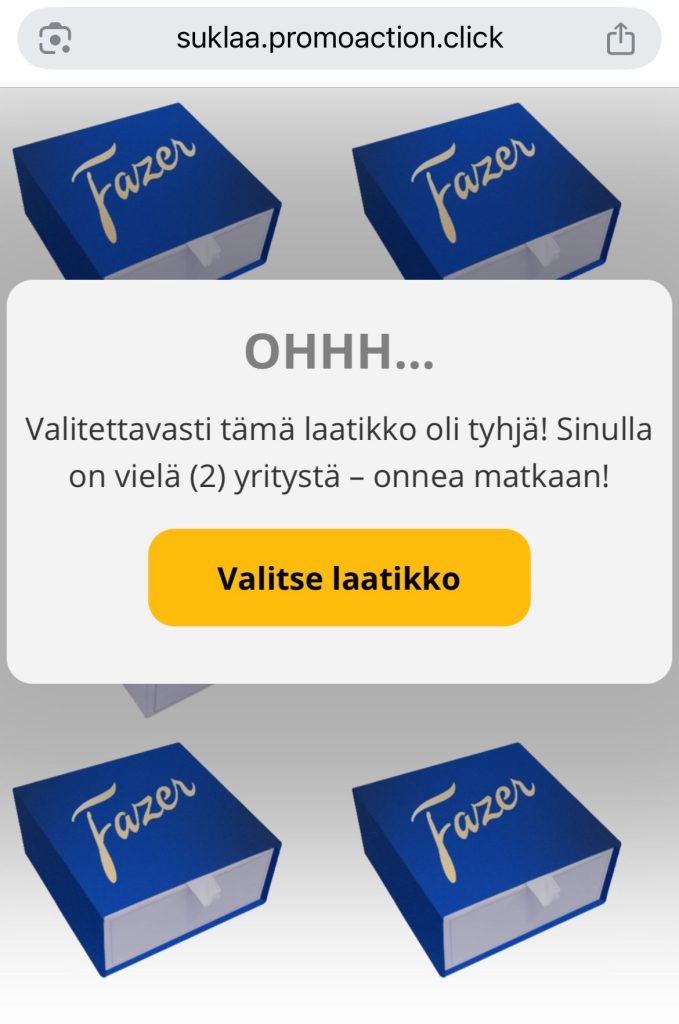Tap the Valitse laatikko button

339,578
